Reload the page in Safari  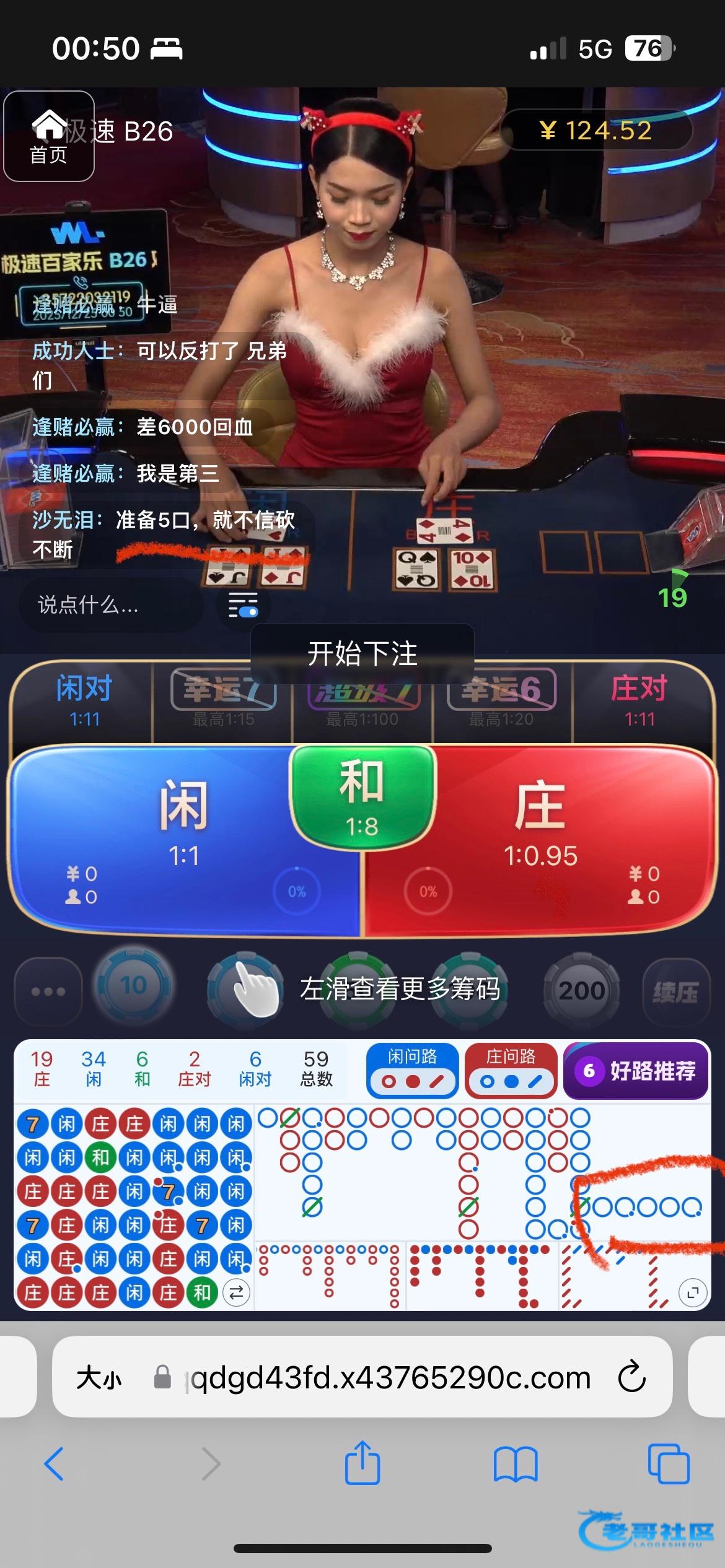[631, 1377]
